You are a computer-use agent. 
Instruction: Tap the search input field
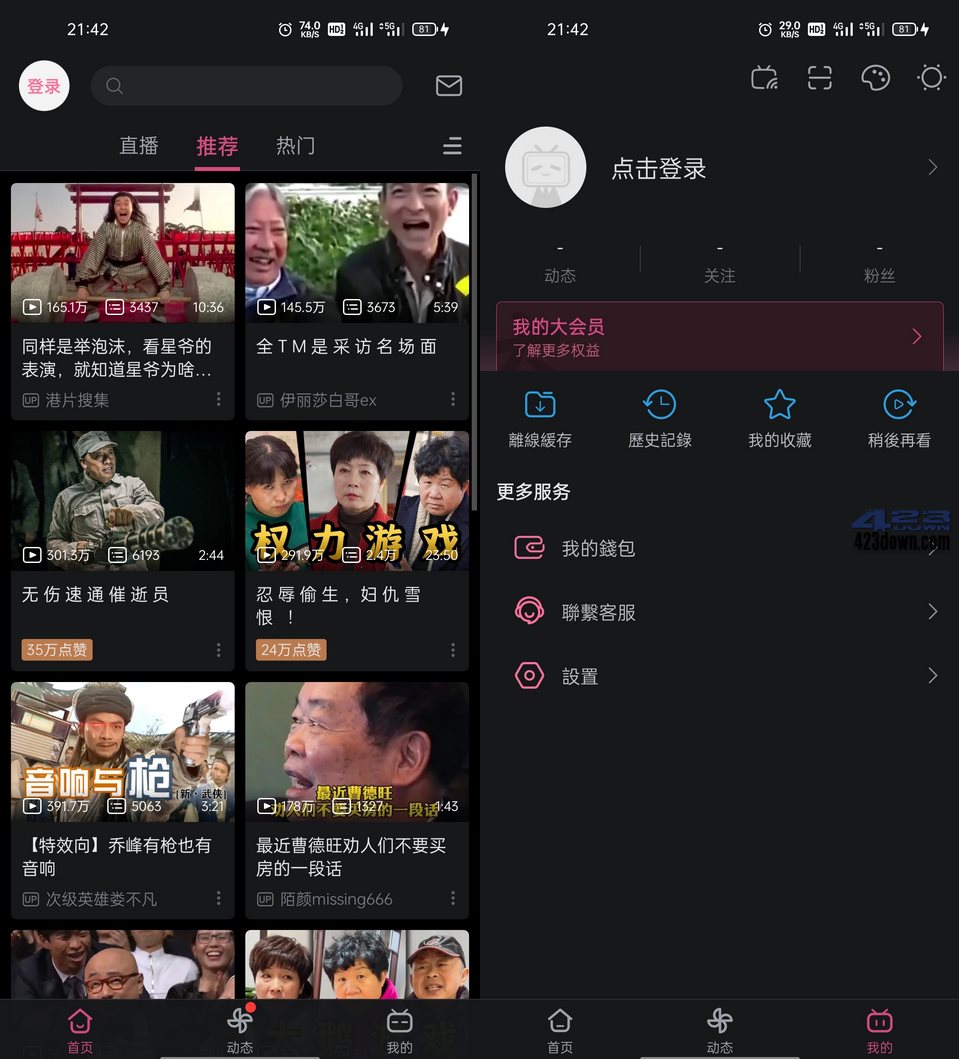(246, 85)
